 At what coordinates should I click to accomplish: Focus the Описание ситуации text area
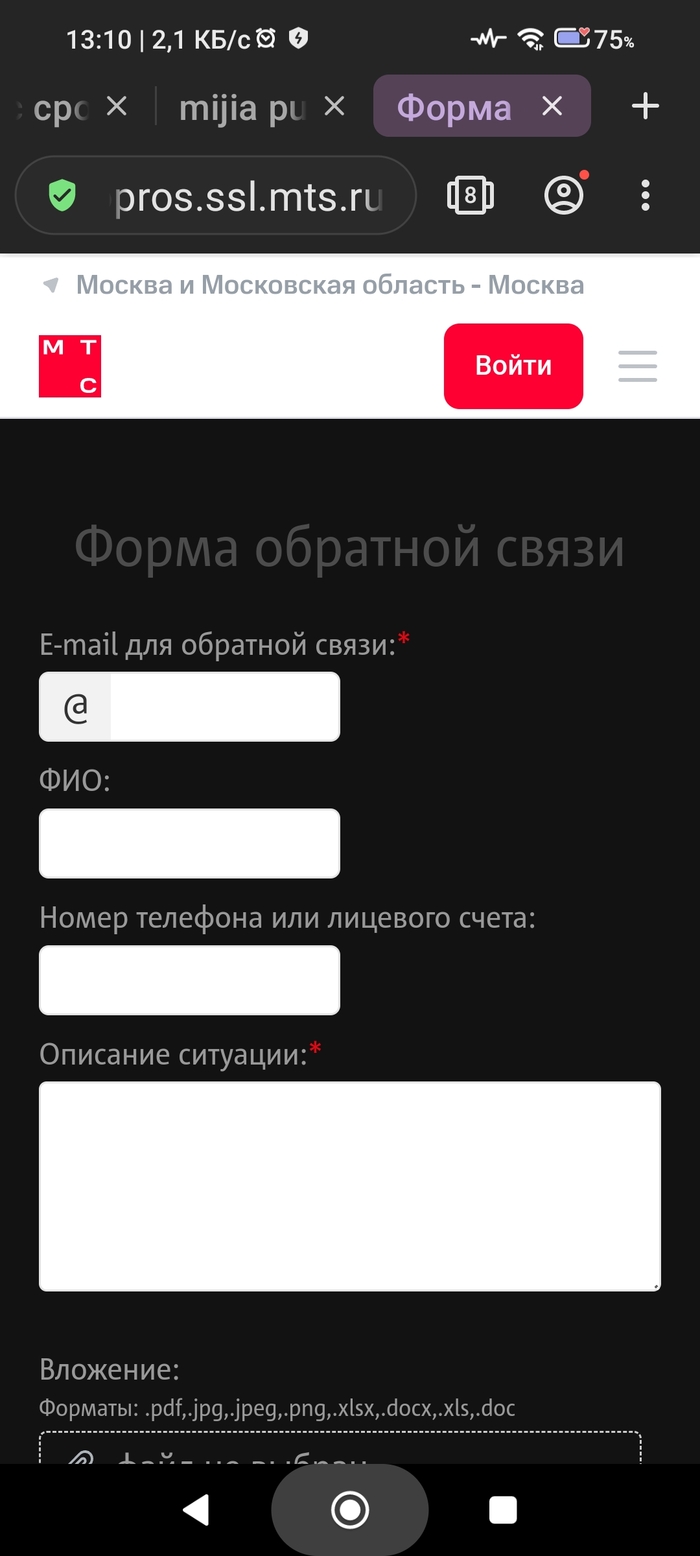[x=349, y=1186]
